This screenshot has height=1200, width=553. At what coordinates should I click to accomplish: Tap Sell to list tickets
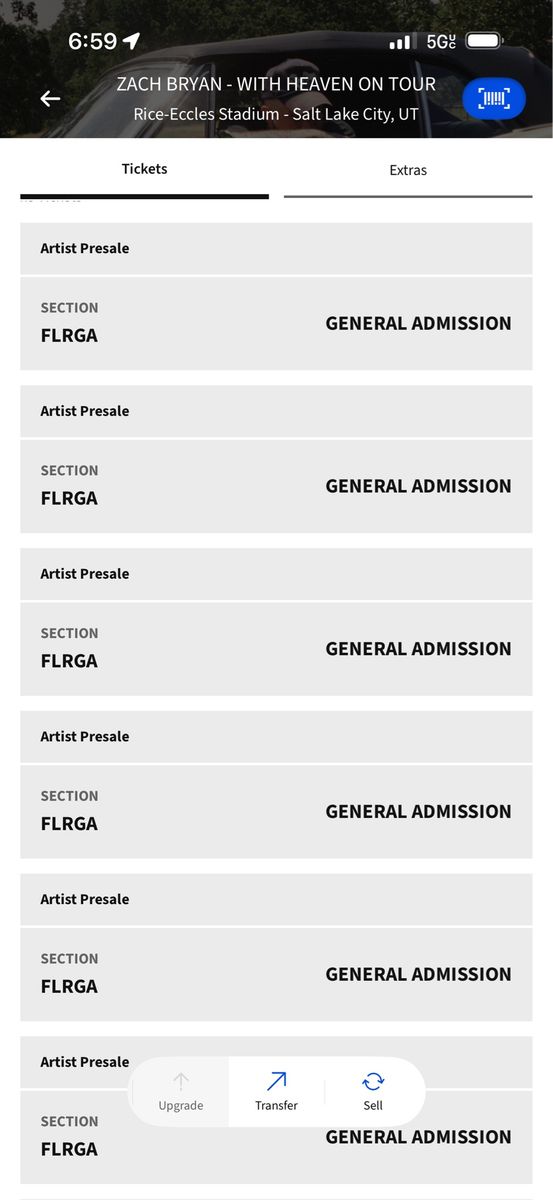tap(373, 1092)
